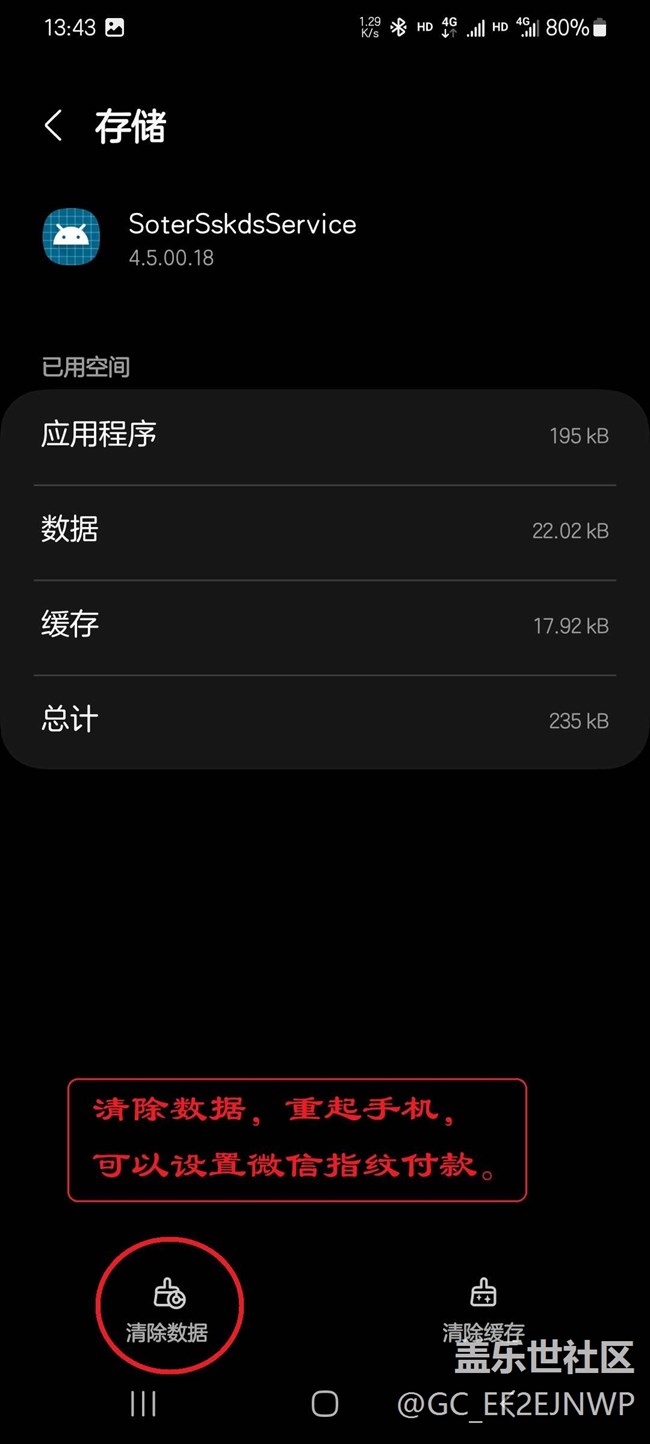The width and height of the screenshot is (650, 1444).
Task: Open the recent apps view
Action: (143, 1404)
